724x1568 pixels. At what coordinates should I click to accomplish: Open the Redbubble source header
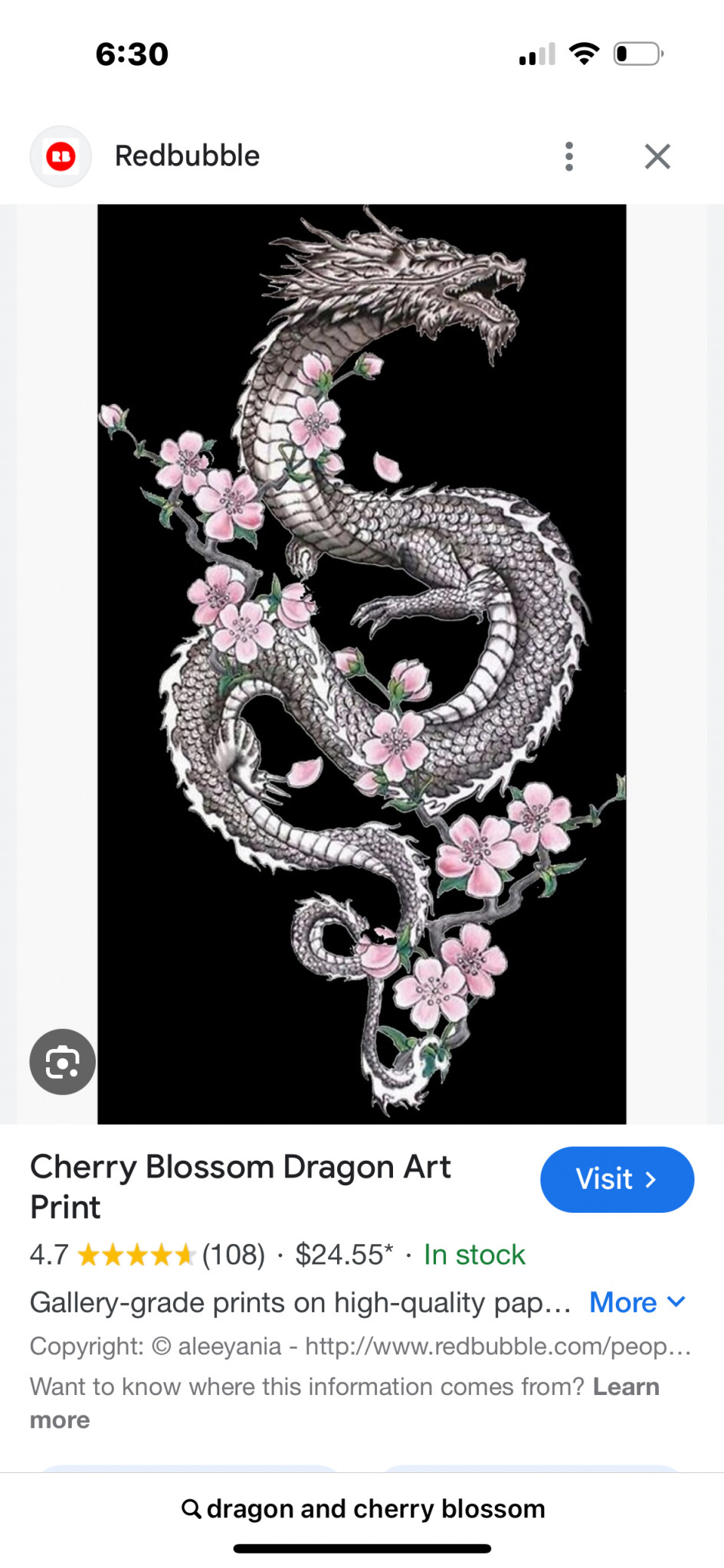coord(186,156)
